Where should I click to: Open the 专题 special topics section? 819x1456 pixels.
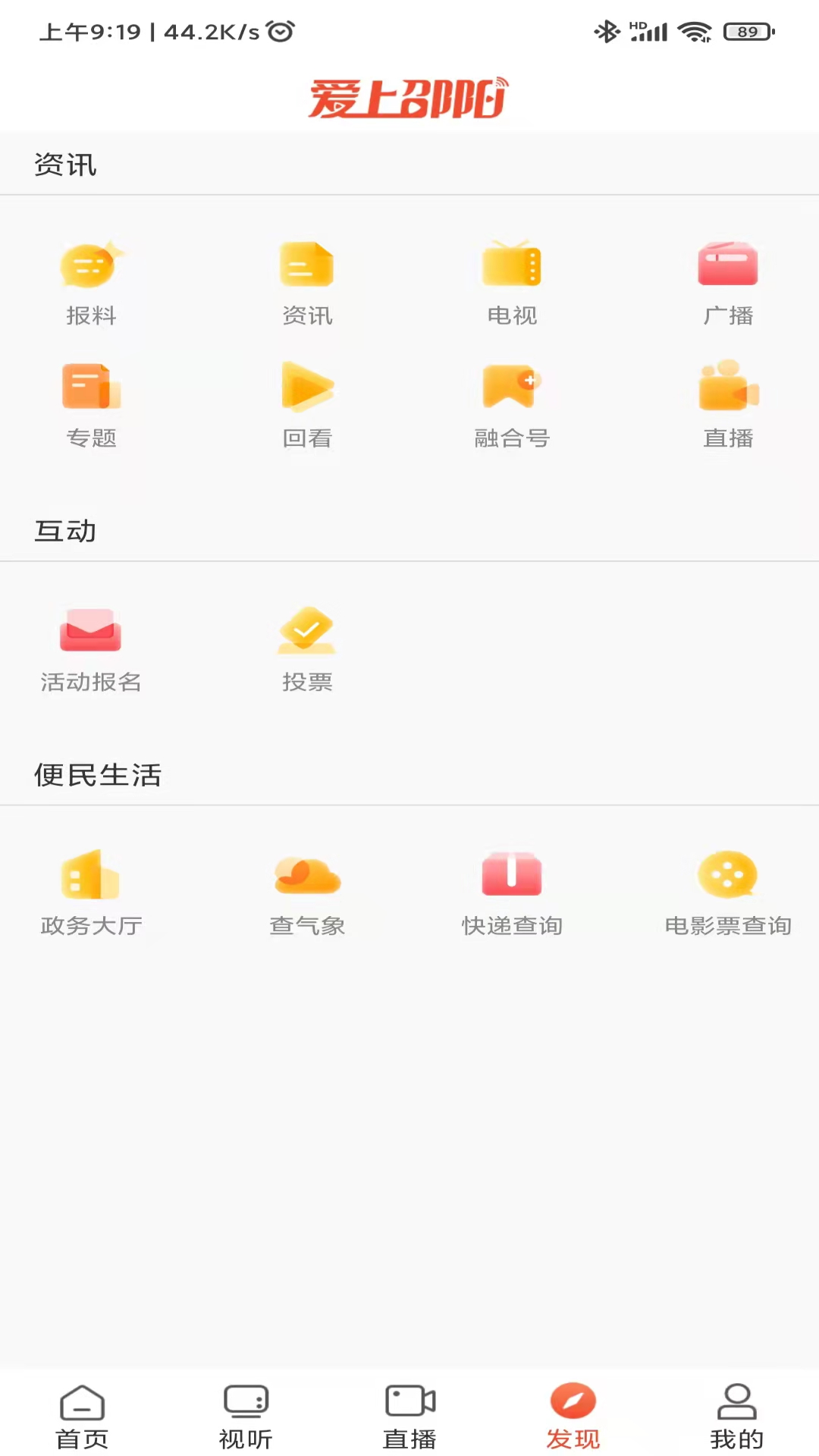(90, 402)
